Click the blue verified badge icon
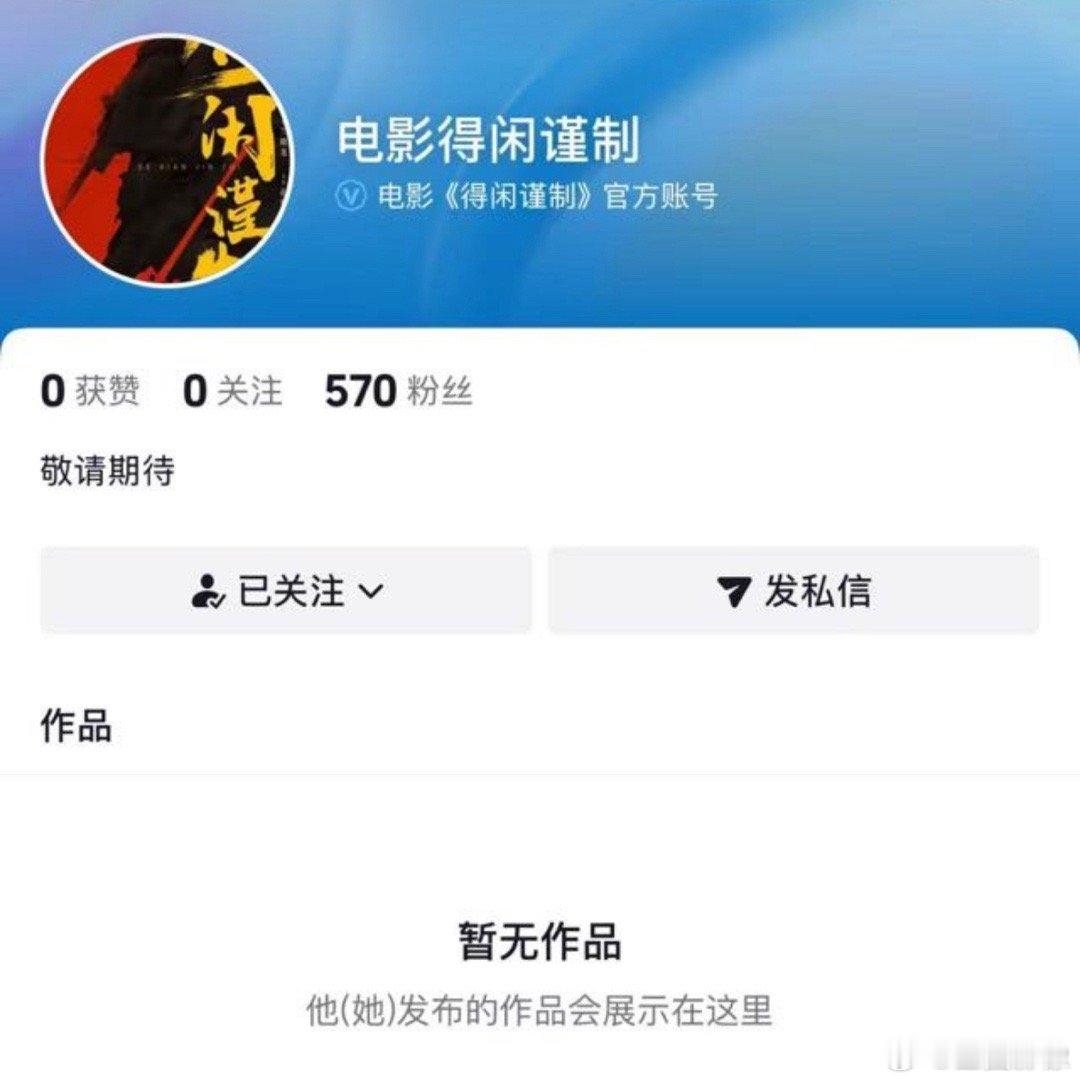The image size is (1080, 1082). point(352,196)
